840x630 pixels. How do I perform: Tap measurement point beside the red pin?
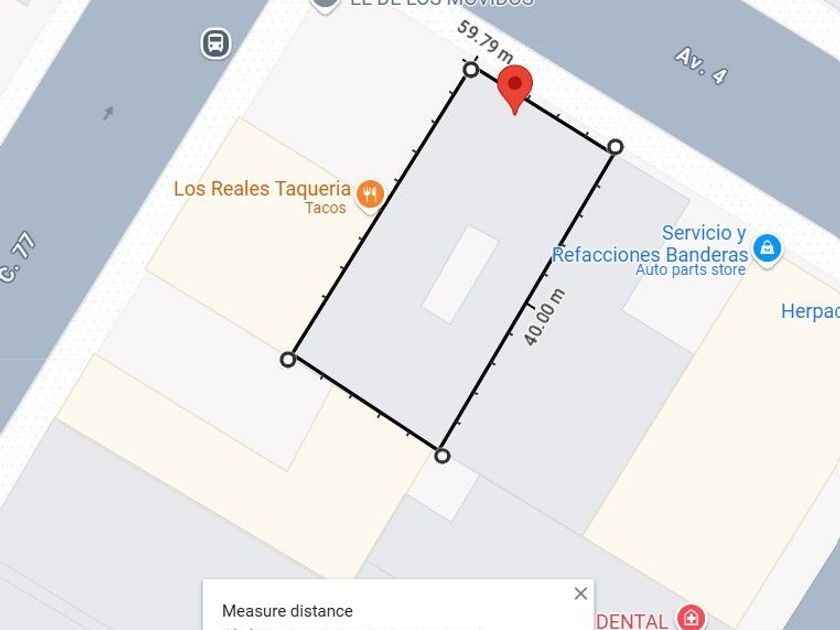tap(471, 70)
